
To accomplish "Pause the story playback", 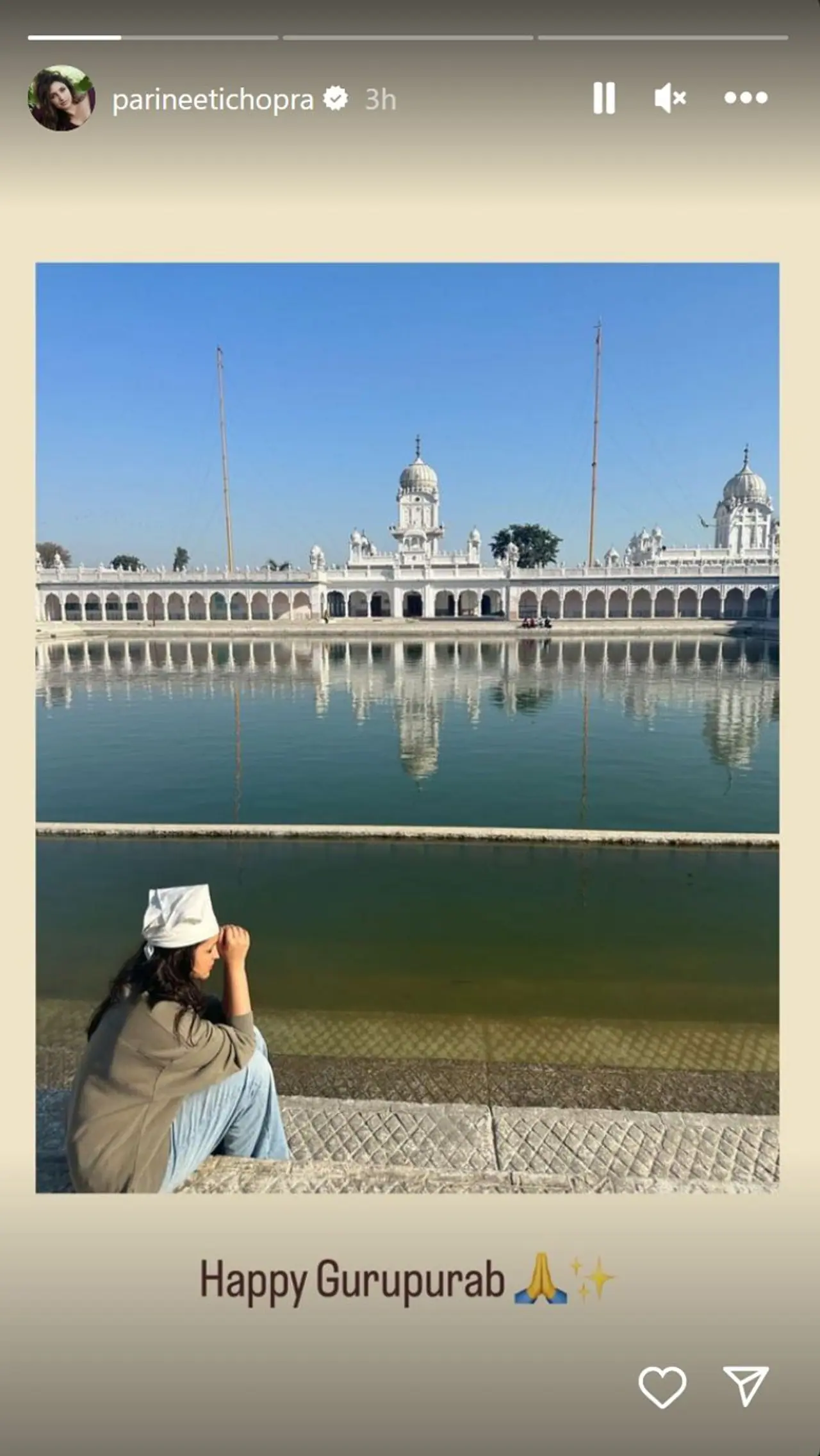I will (603, 98).
